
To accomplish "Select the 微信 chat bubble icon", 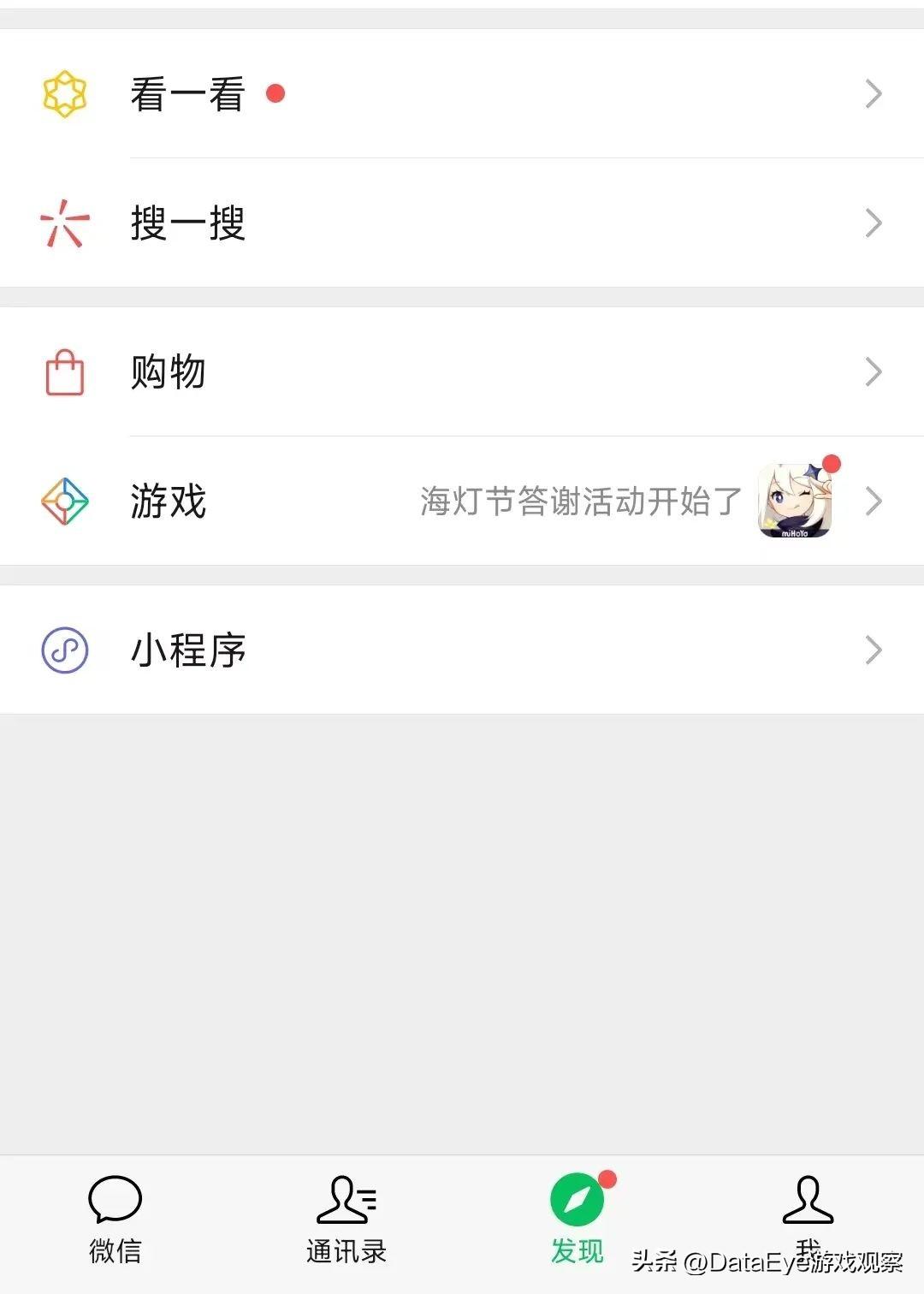I will click(x=115, y=1198).
